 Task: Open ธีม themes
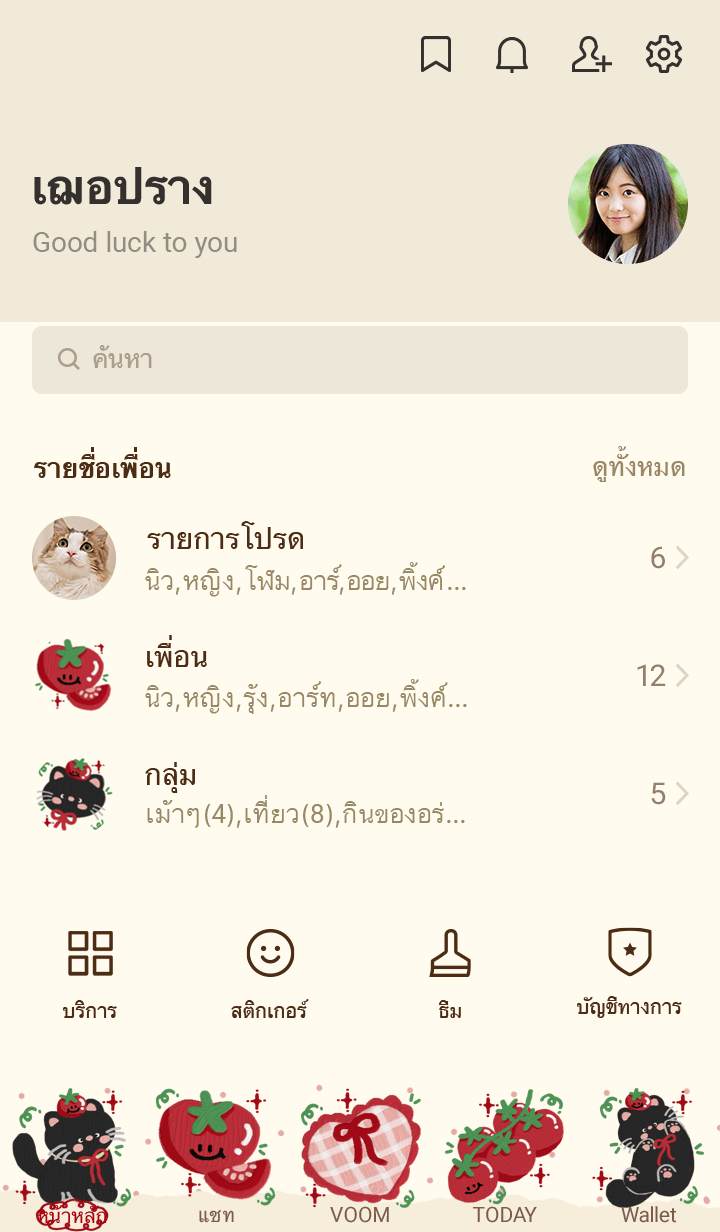(x=450, y=972)
